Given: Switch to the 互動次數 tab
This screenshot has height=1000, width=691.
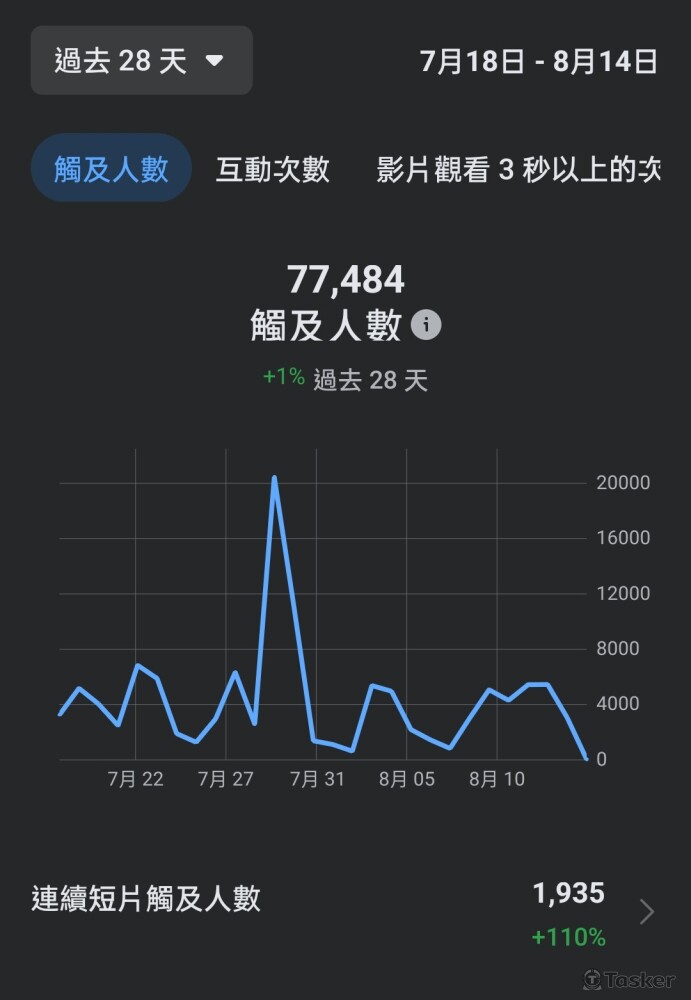Looking at the screenshot, I should tap(273, 169).
